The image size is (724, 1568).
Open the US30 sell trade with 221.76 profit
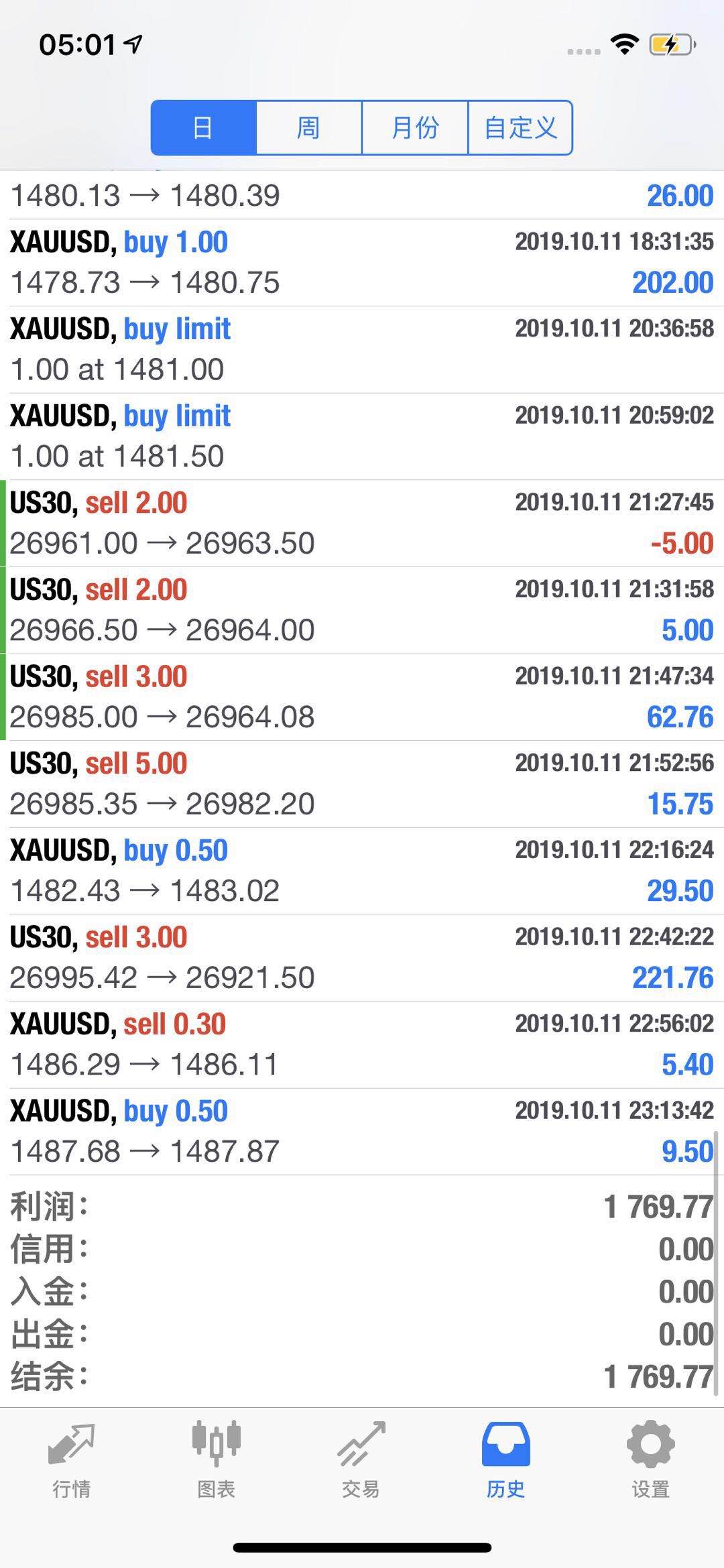[362, 958]
